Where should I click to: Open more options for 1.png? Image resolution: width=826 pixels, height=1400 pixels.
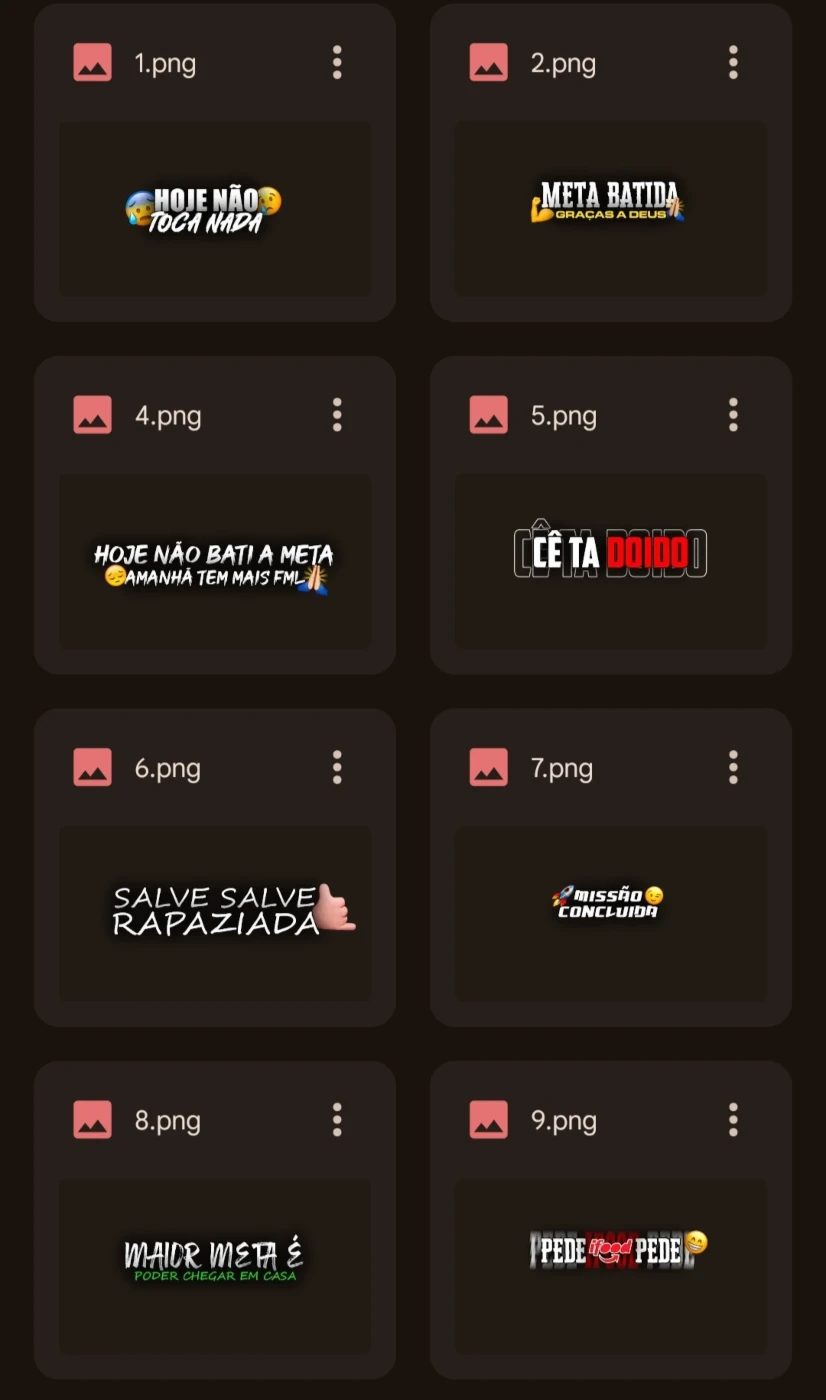tap(337, 63)
